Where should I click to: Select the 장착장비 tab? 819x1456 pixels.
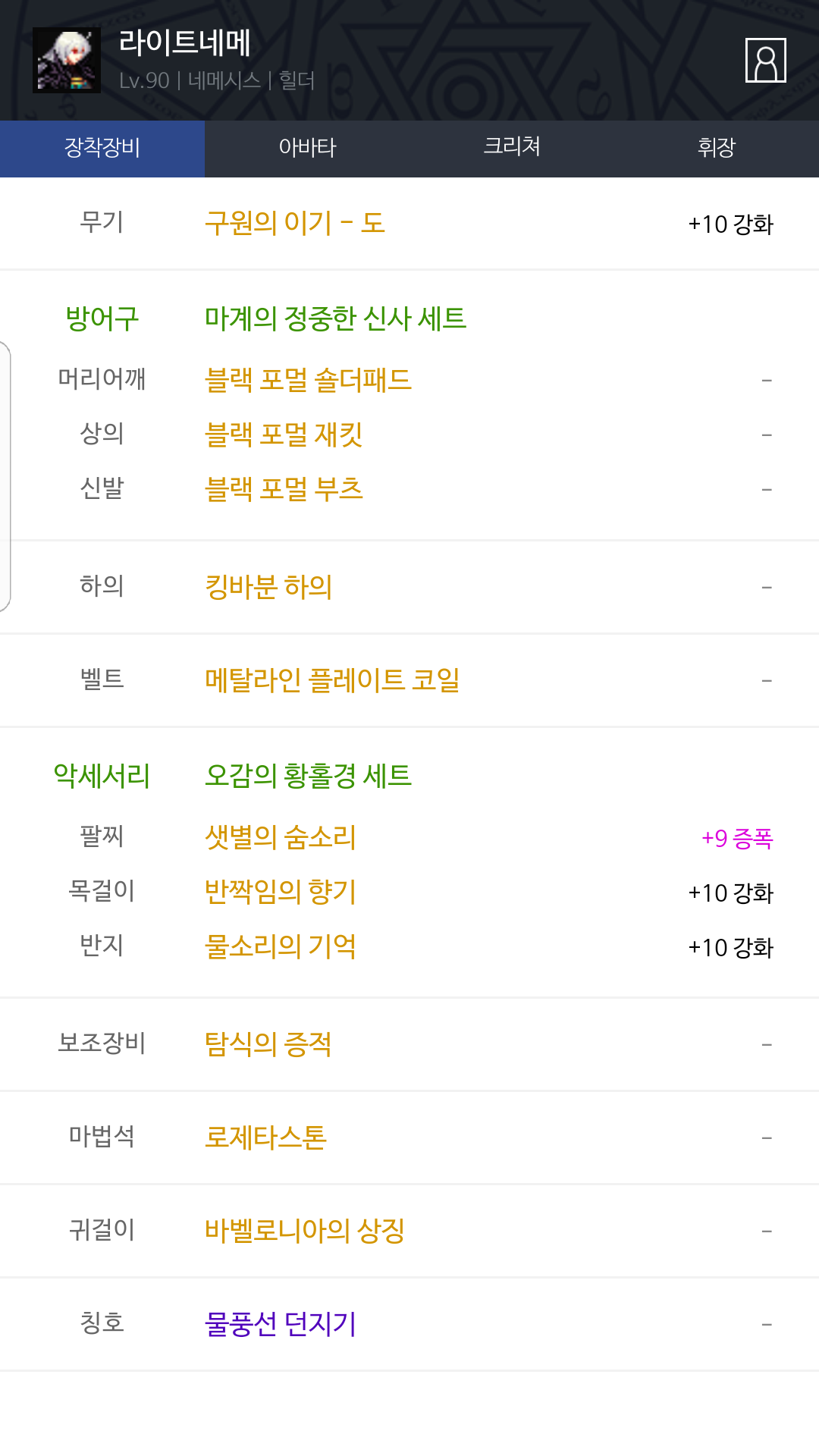click(x=102, y=149)
